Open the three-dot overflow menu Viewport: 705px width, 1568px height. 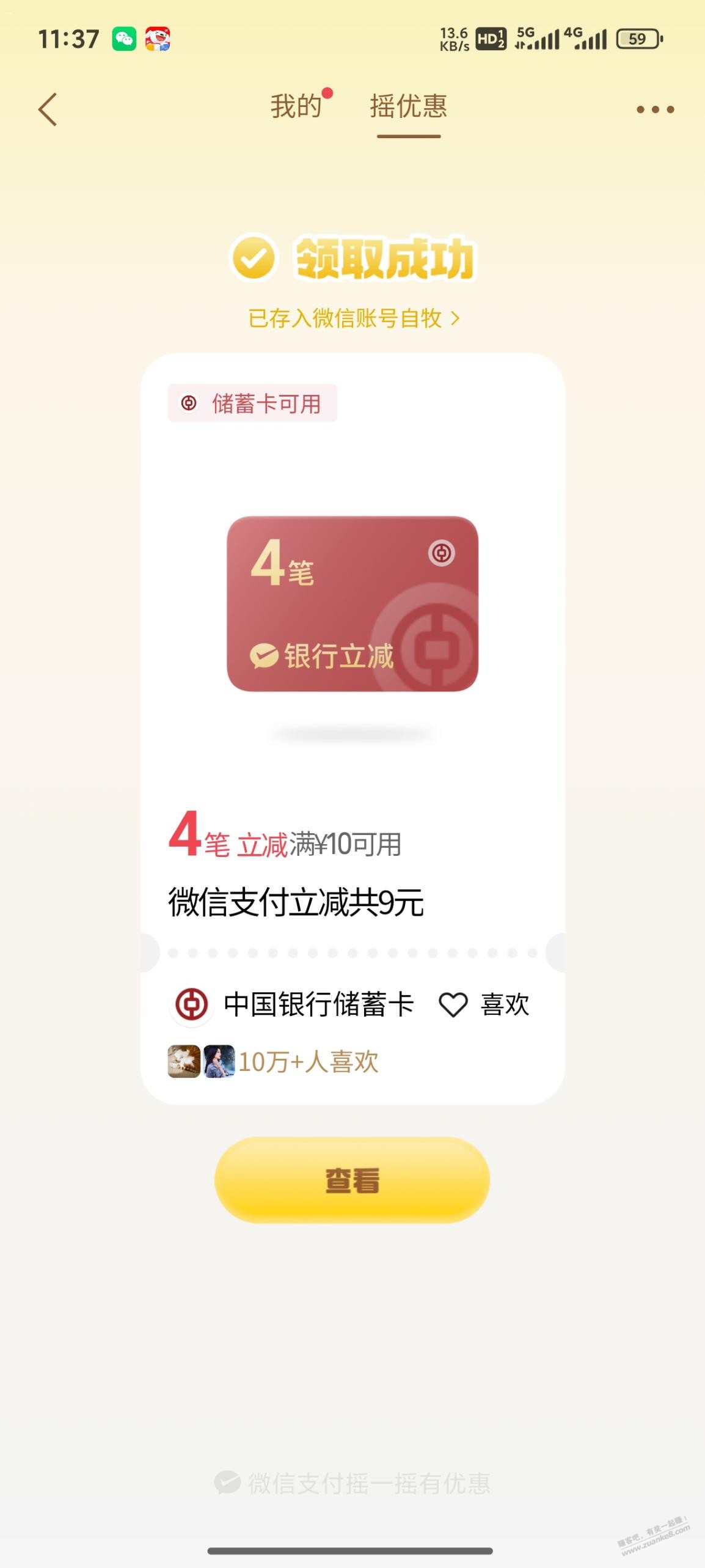655,110
